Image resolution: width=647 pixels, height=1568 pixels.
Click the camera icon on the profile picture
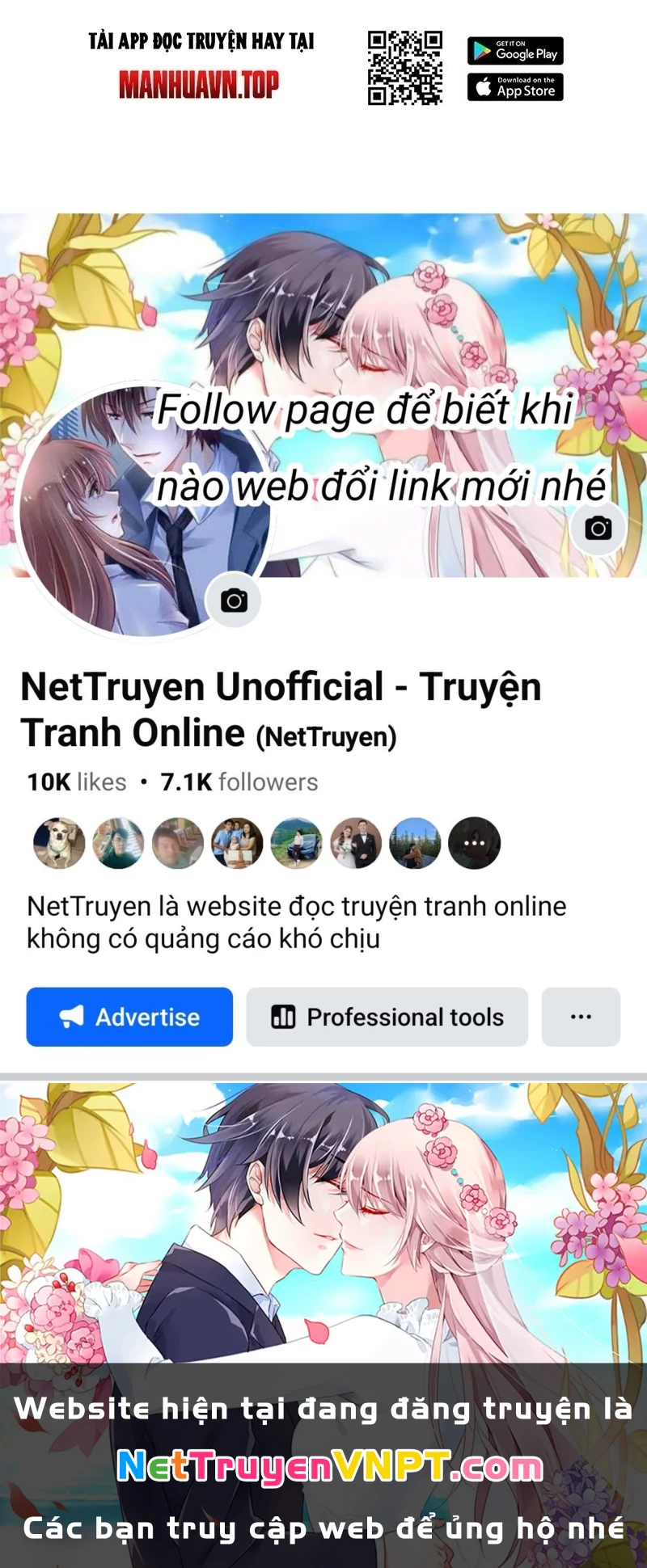(x=234, y=601)
